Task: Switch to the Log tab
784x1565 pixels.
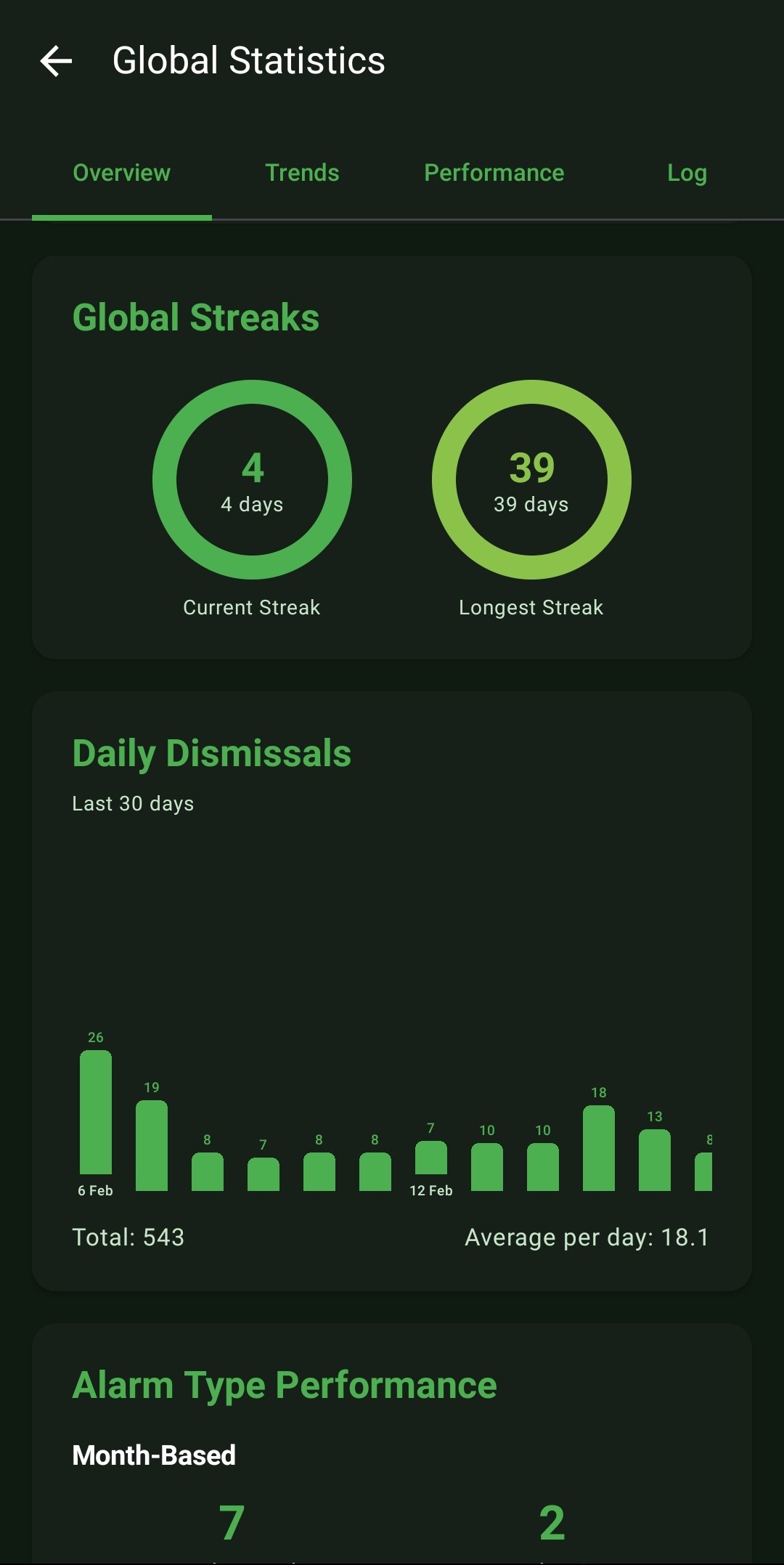Action: (687, 173)
